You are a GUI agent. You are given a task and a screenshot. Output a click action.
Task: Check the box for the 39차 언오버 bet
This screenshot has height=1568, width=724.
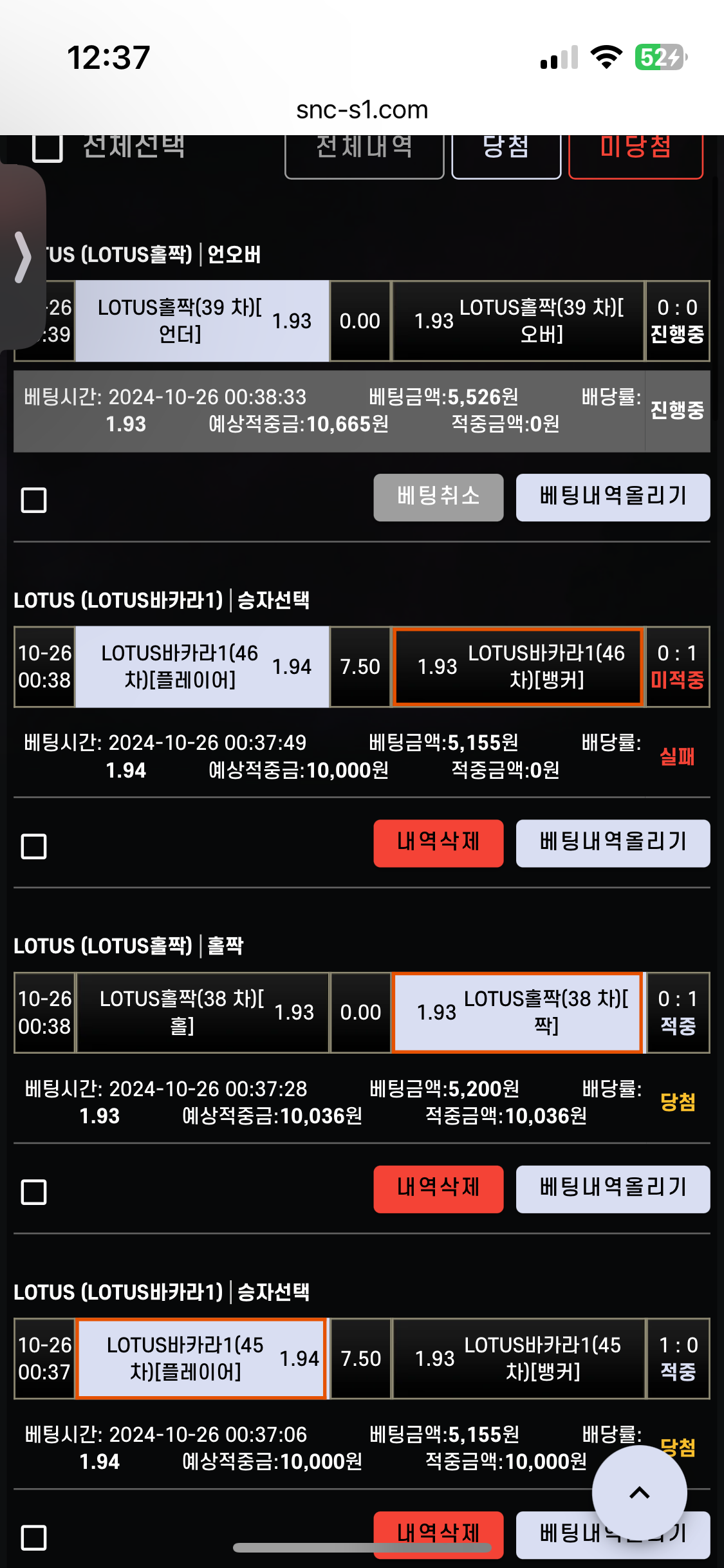[x=33, y=500]
